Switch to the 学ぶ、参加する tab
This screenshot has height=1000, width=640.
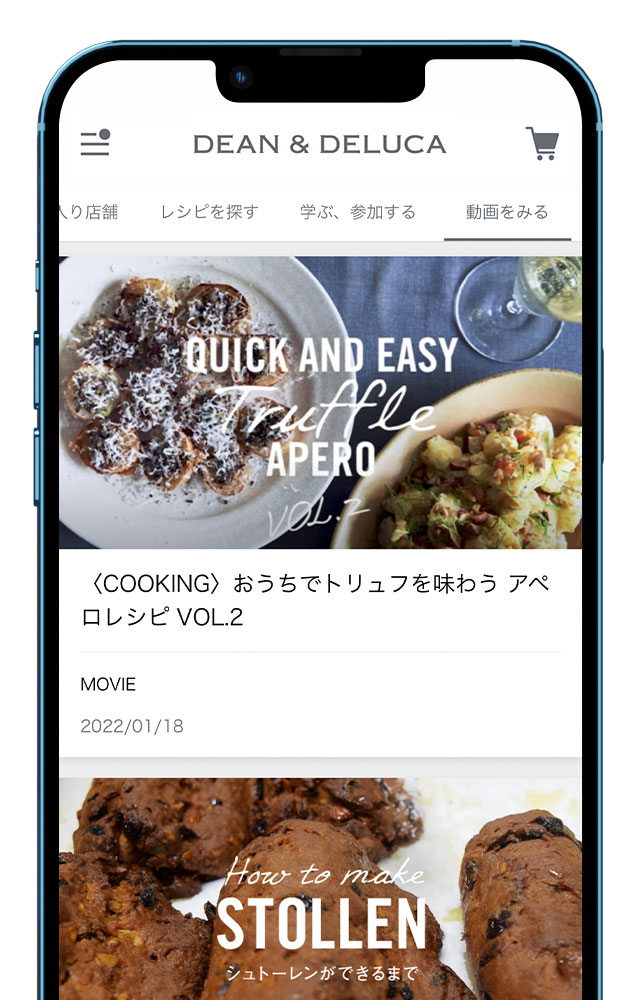(357, 212)
